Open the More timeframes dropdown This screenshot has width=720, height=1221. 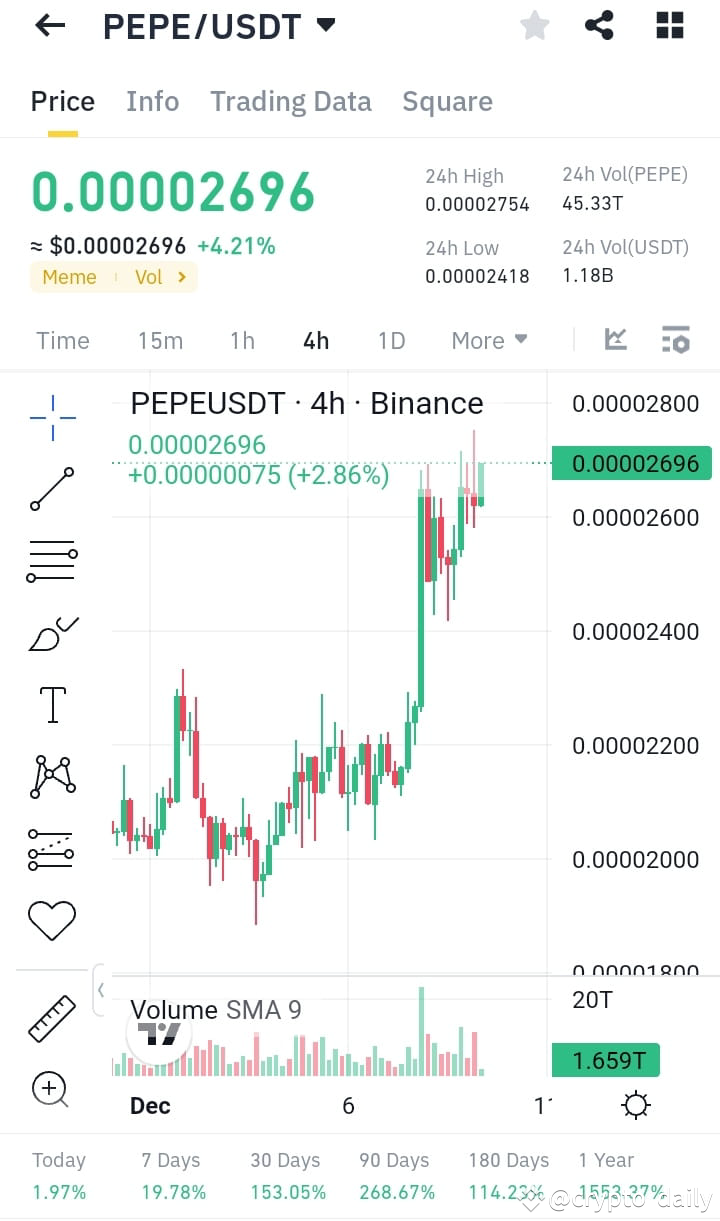click(x=489, y=340)
